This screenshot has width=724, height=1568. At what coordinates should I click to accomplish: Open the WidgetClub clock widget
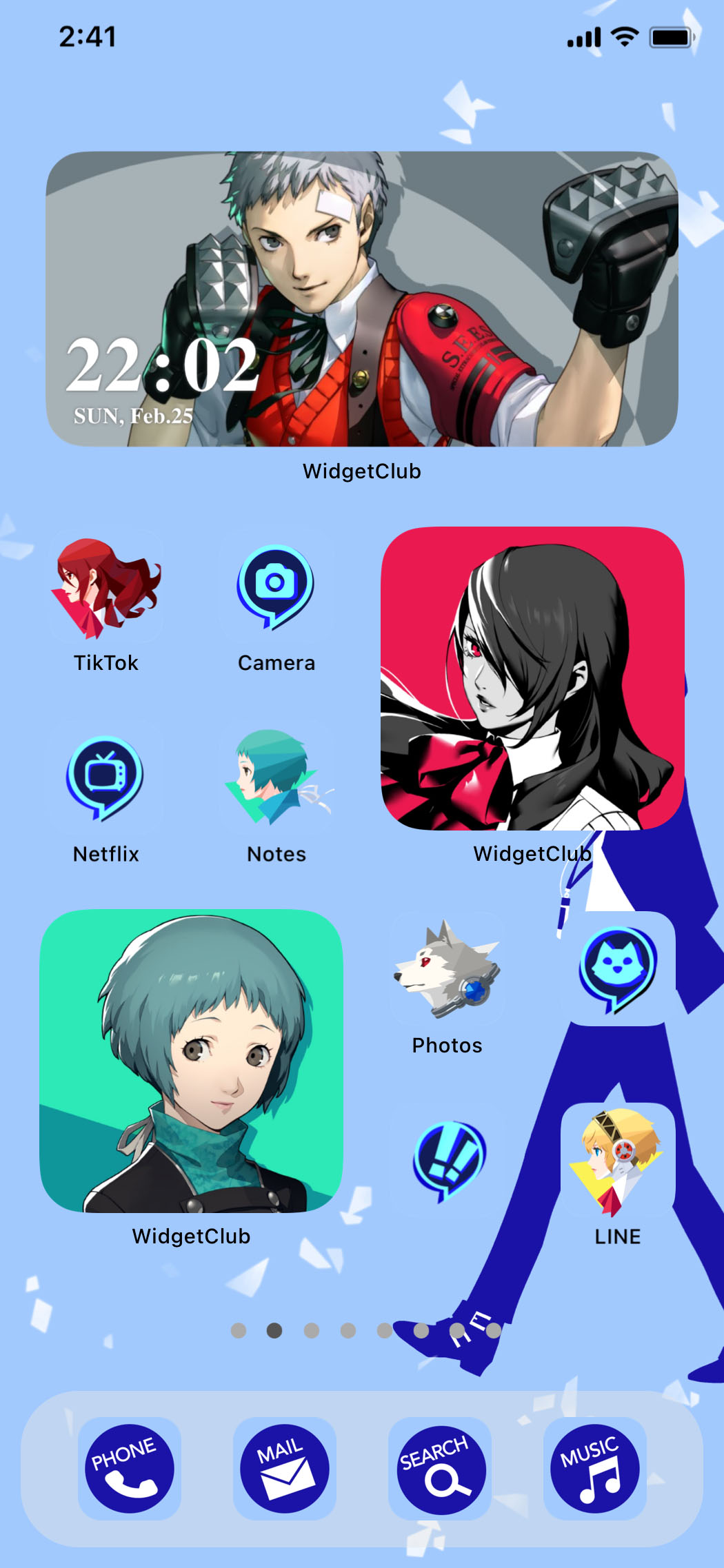[x=362, y=299]
